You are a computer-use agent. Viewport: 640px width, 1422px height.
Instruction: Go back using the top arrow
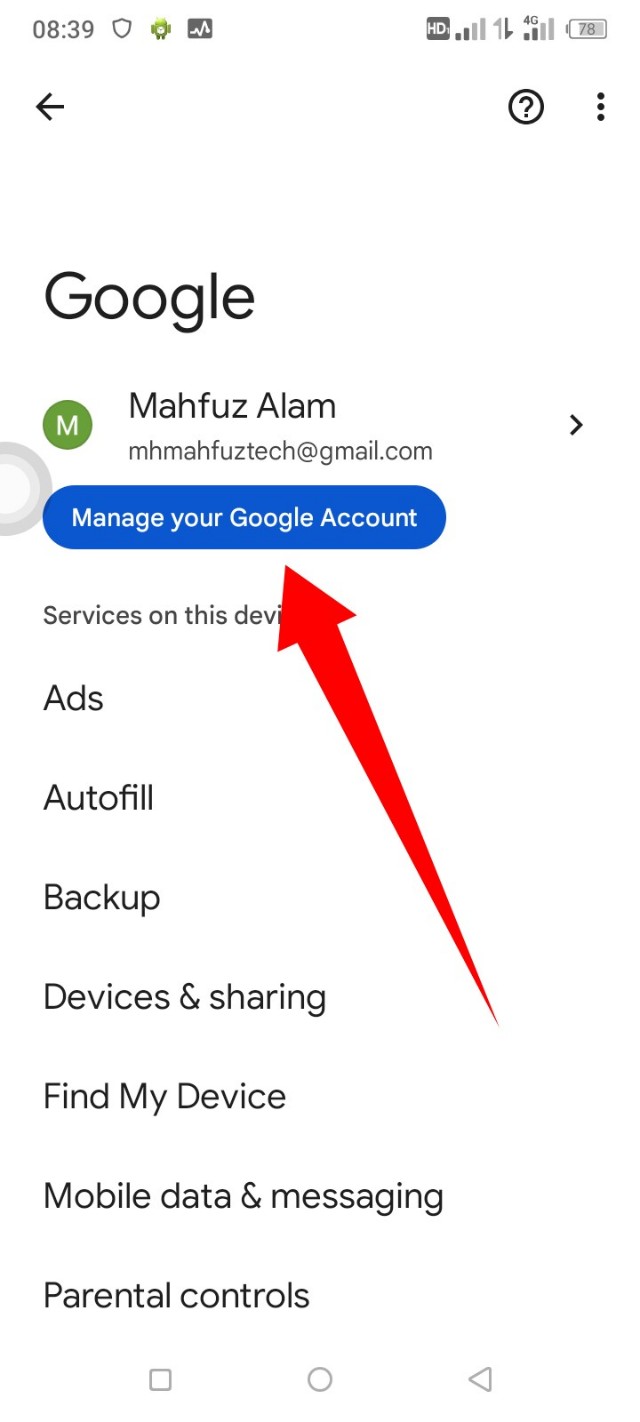tap(50, 107)
